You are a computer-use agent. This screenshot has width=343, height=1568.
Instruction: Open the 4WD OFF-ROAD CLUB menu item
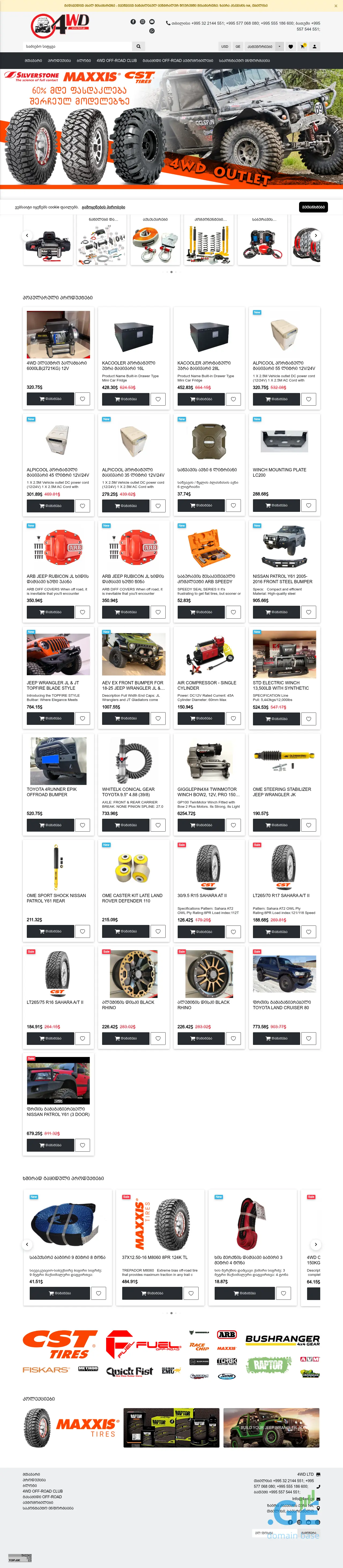pyautogui.click(x=117, y=60)
